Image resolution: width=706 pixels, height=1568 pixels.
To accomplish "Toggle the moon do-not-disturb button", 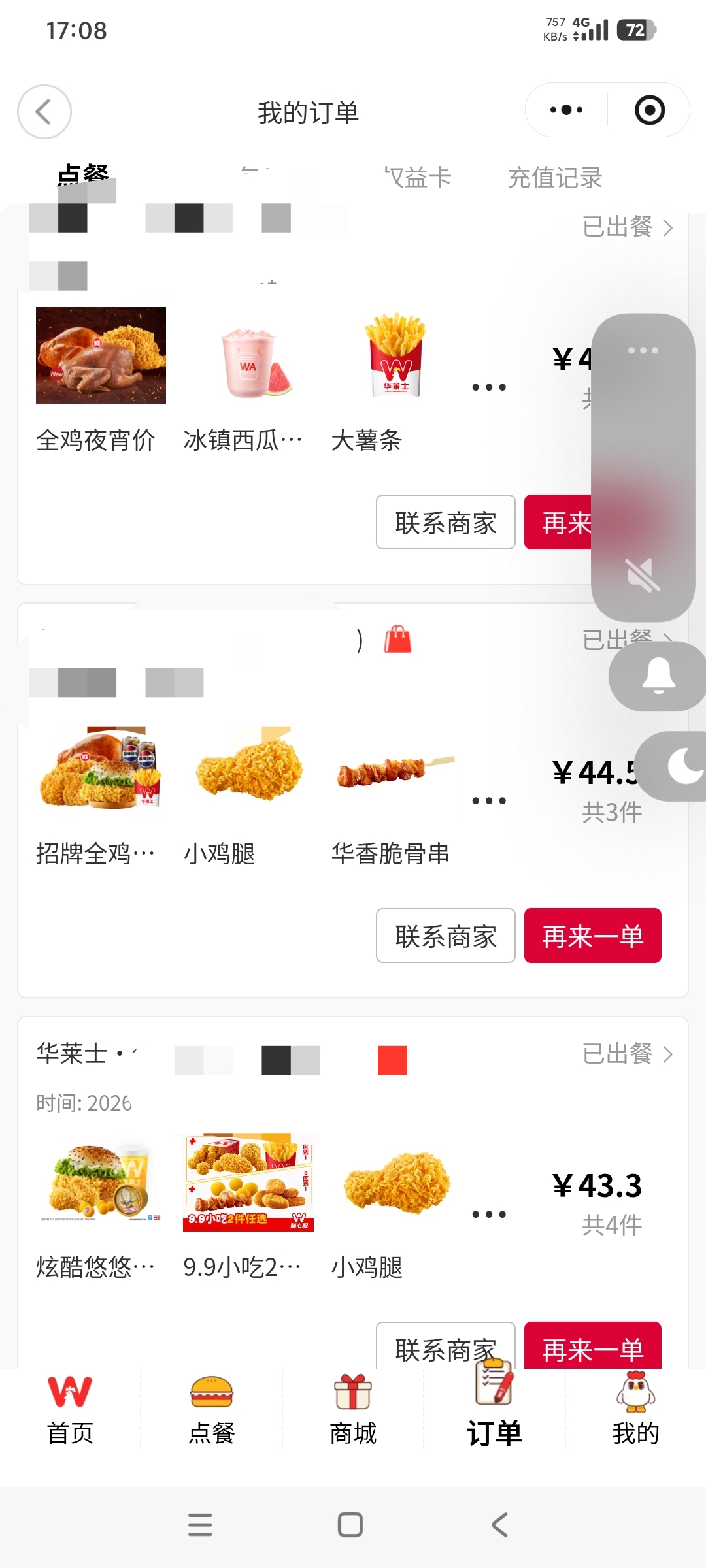I will click(680, 766).
